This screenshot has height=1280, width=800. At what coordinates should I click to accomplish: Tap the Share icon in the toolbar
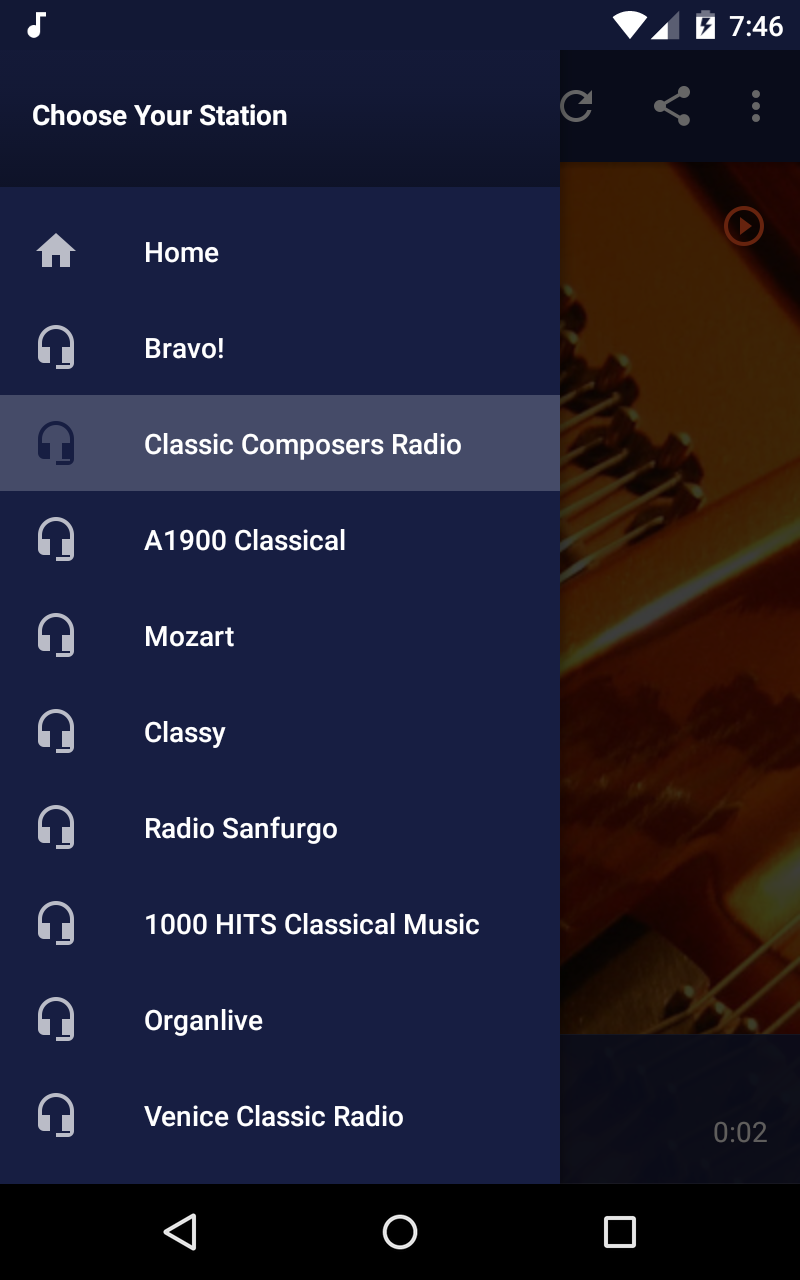pyautogui.click(x=672, y=107)
